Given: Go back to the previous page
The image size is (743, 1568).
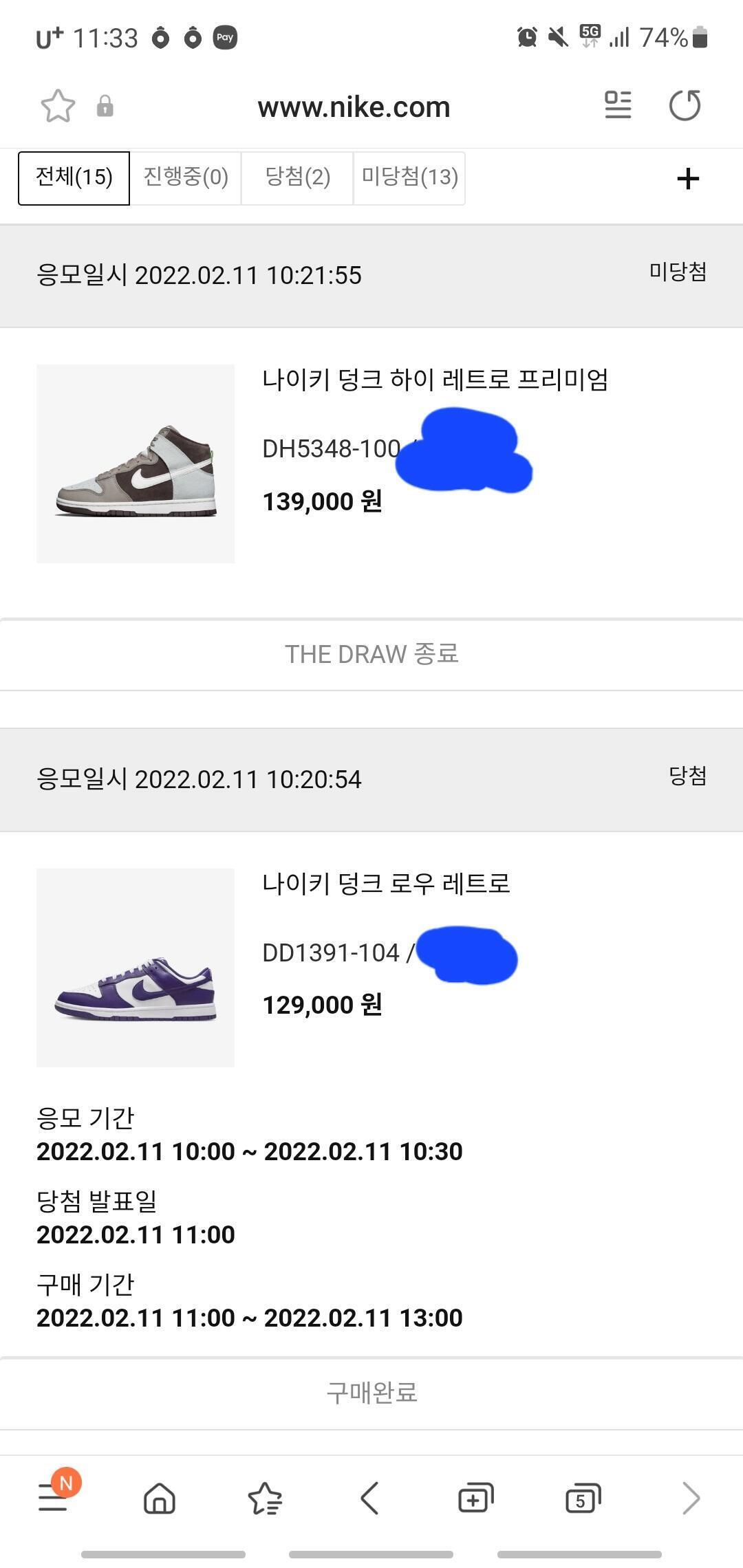Looking at the screenshot, I should [370, 1498].
